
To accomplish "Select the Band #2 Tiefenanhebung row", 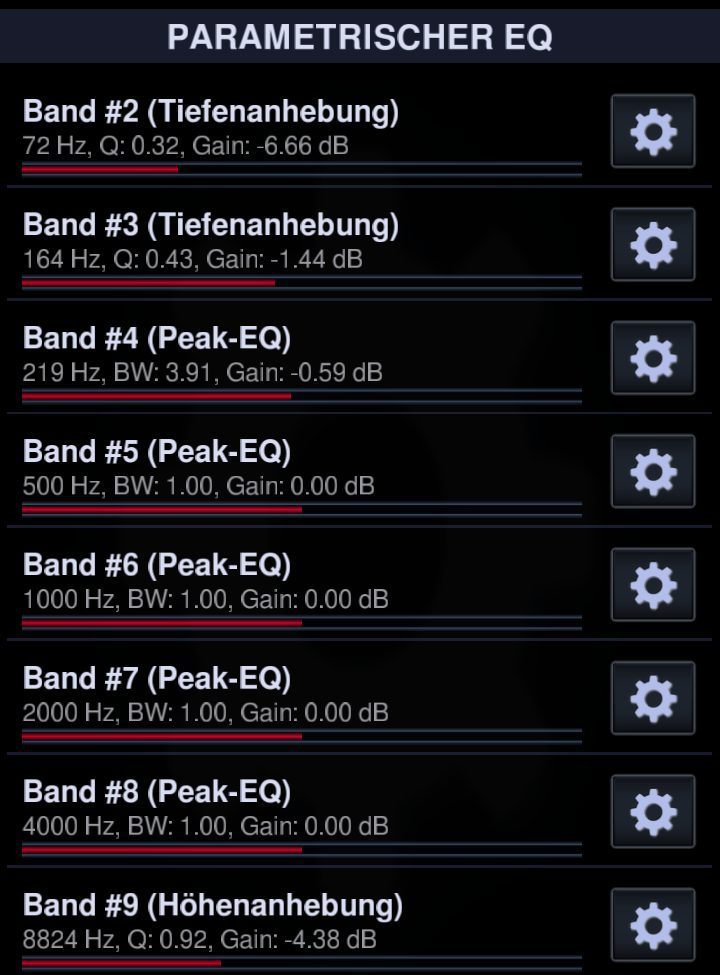I will point(300,130).
